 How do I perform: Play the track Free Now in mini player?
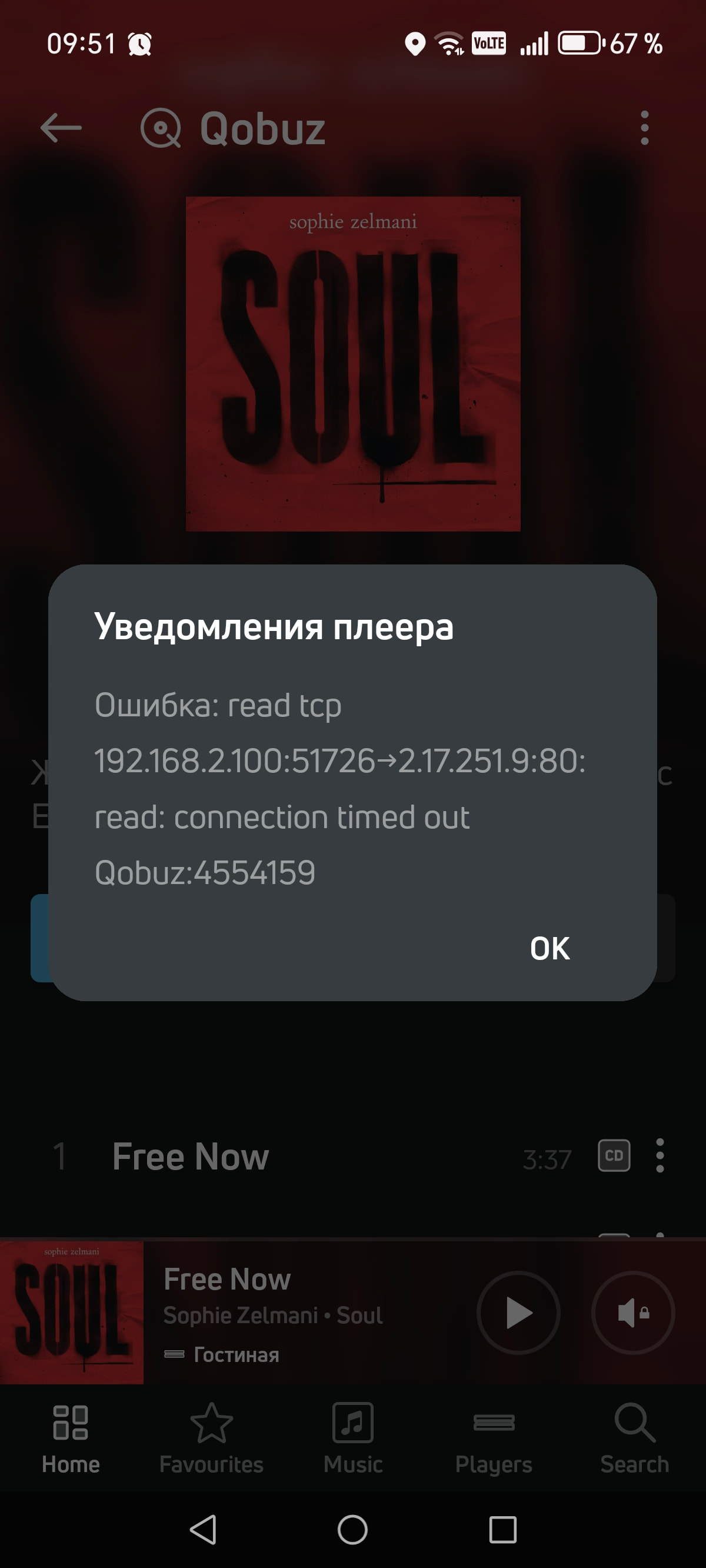tap(518, 1312)
